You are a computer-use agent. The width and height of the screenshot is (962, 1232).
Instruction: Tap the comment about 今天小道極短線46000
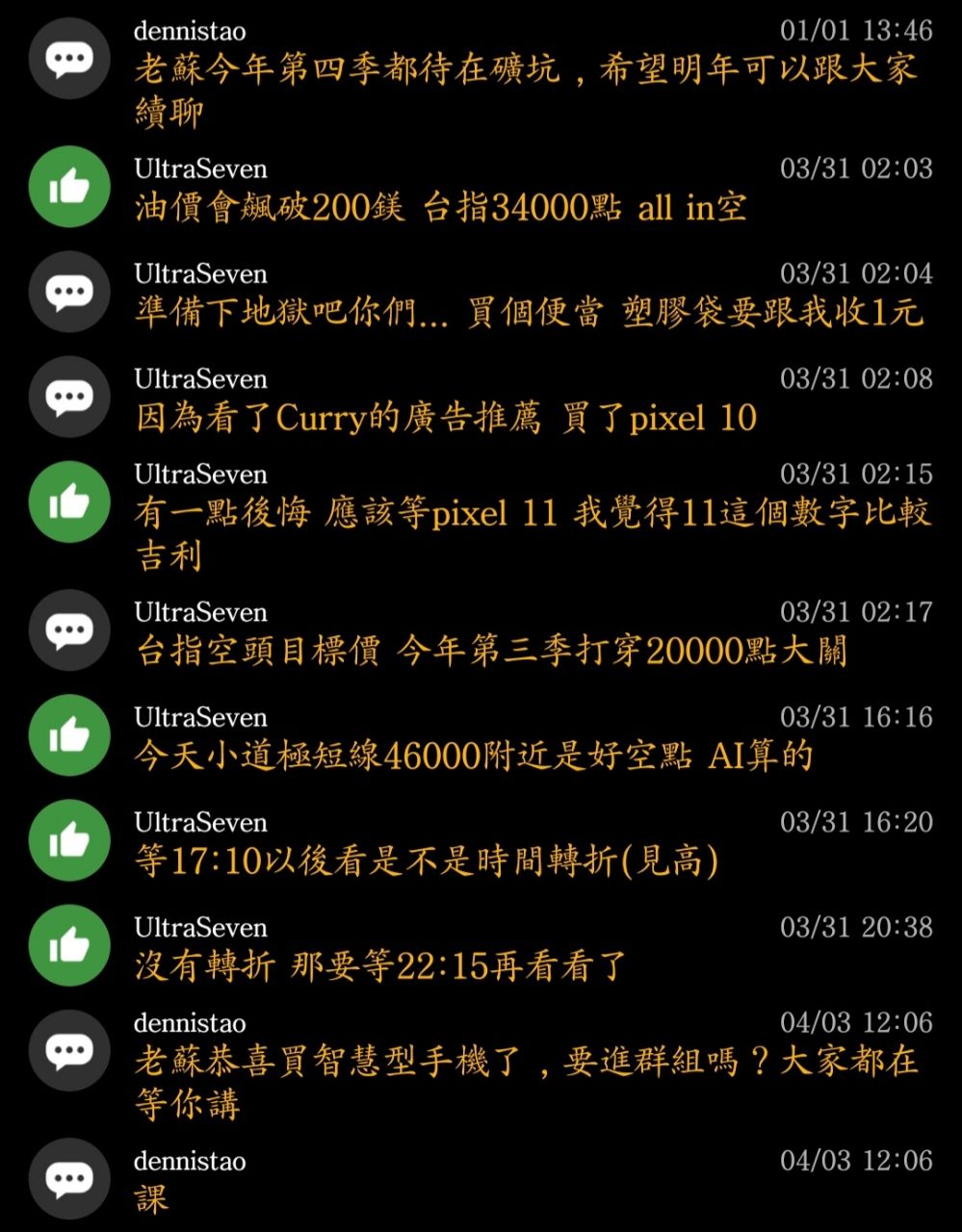coord(474,757)
